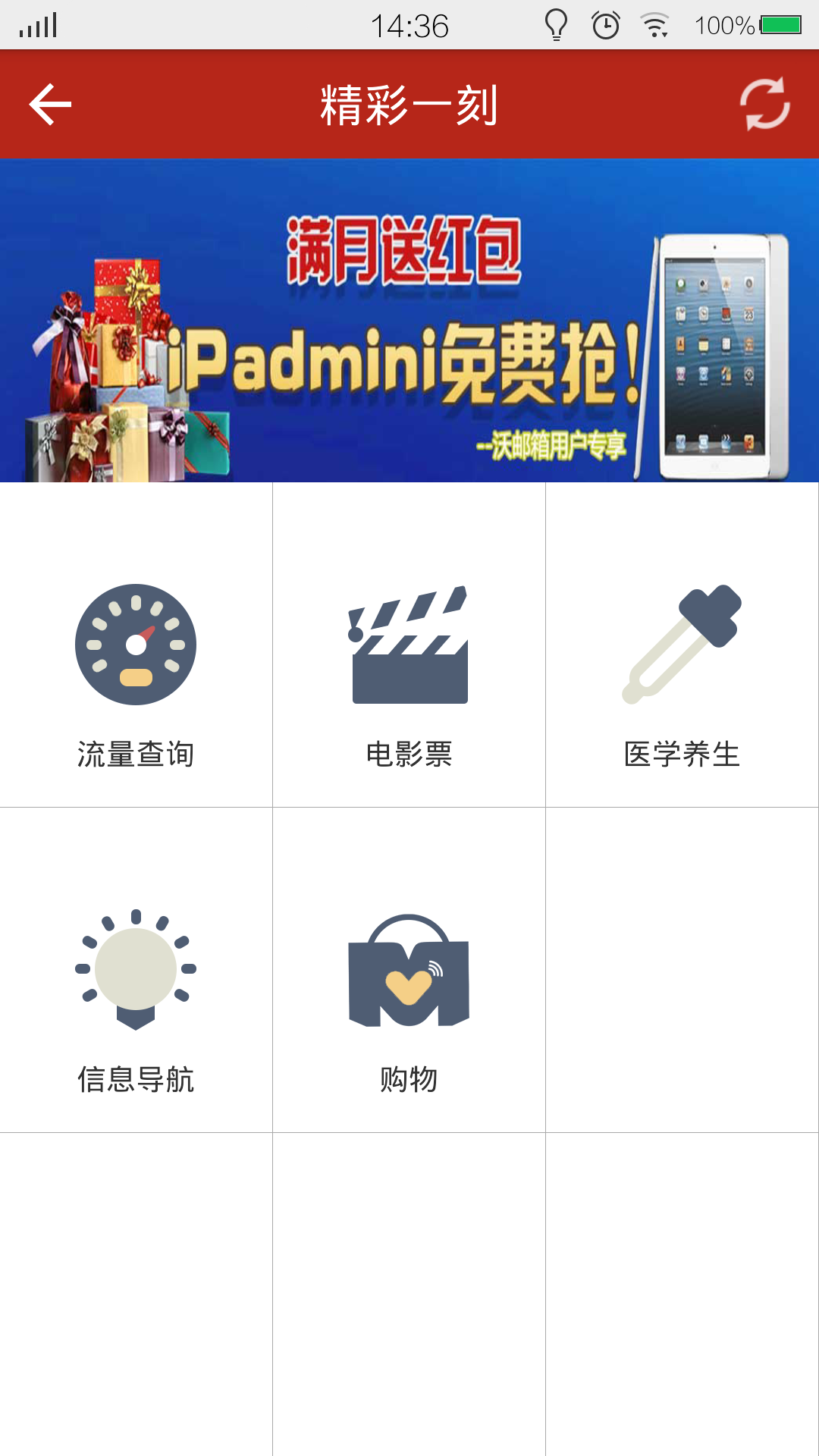
Task: Open the 电影票 movie tickets tile
Action: [409, 645]
